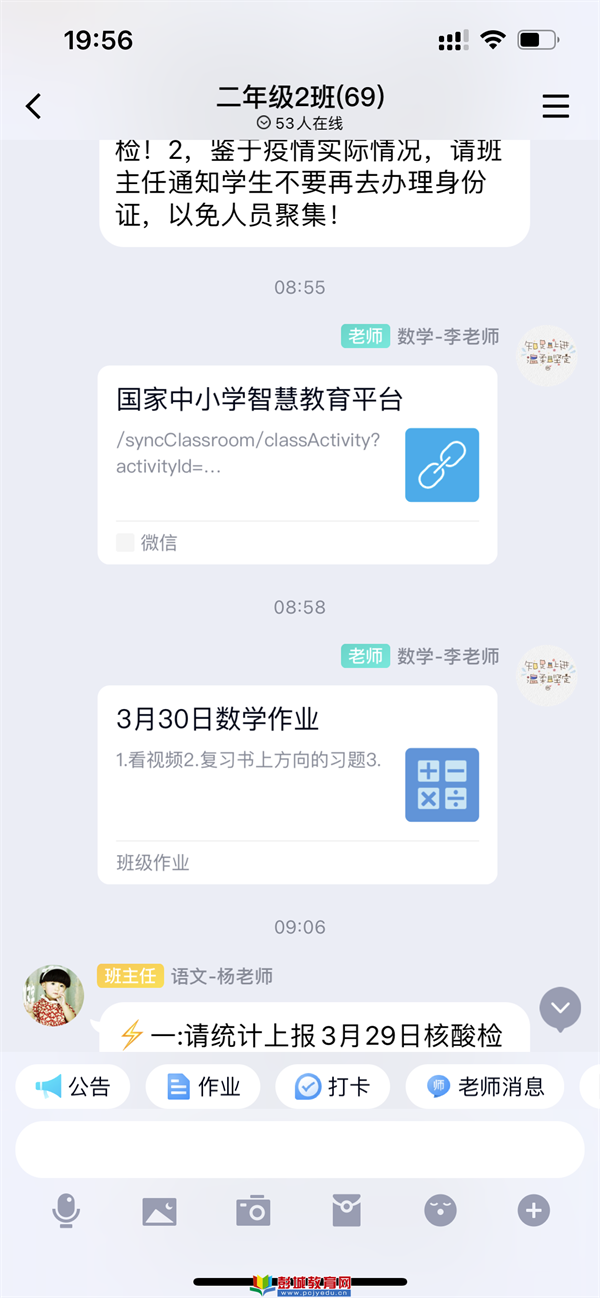Open the photo gallery picker icon

point(159,1211)
